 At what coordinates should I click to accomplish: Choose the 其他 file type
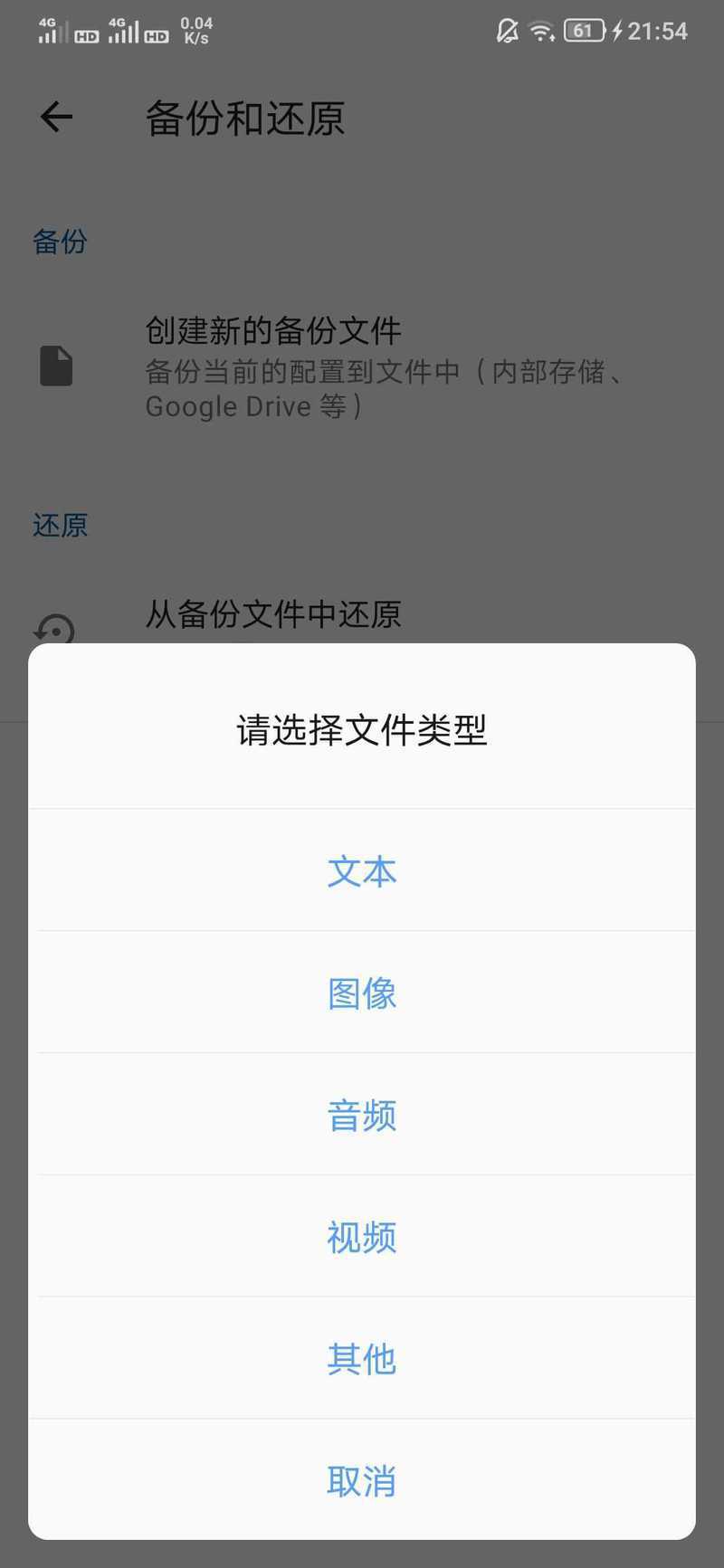[x=362, y=1358]
